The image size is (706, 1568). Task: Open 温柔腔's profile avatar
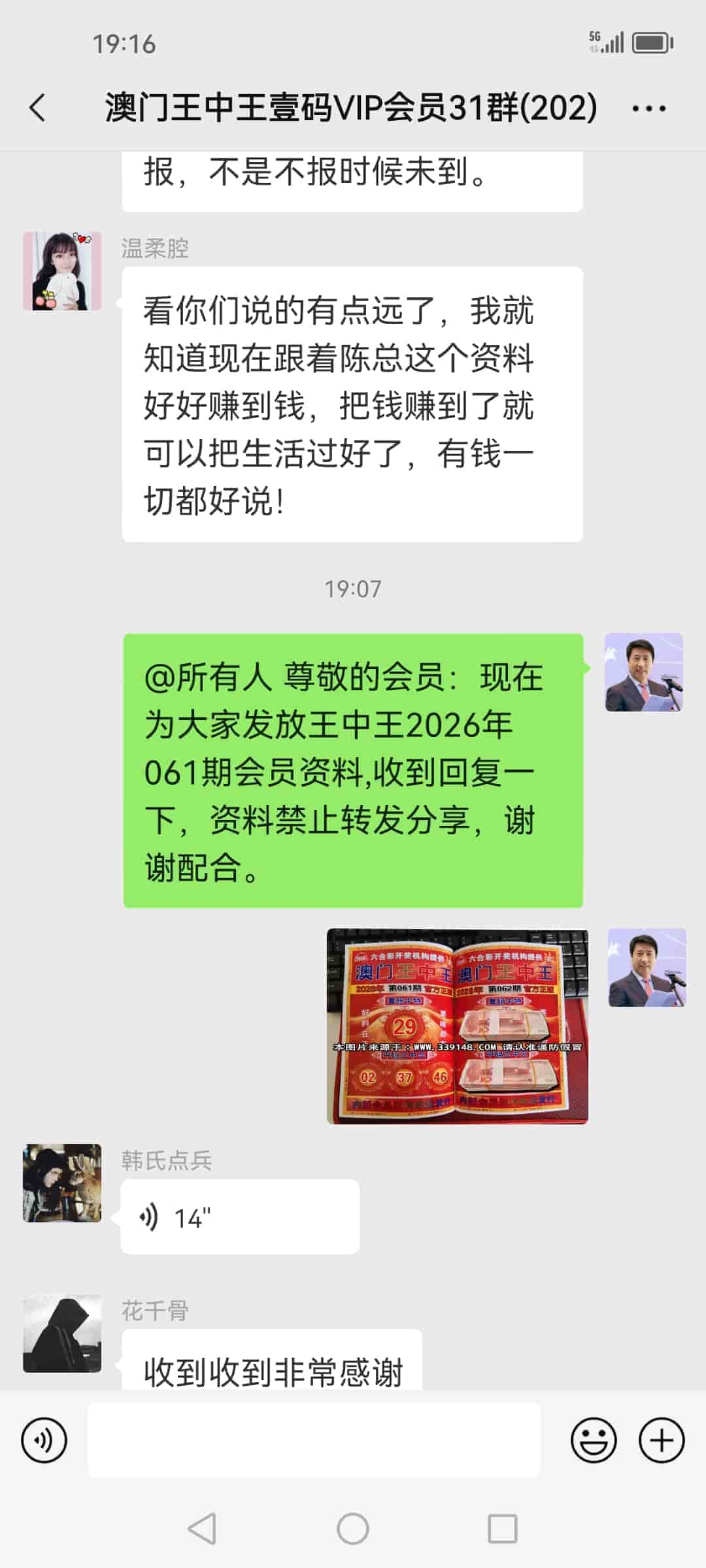(62, 270)
